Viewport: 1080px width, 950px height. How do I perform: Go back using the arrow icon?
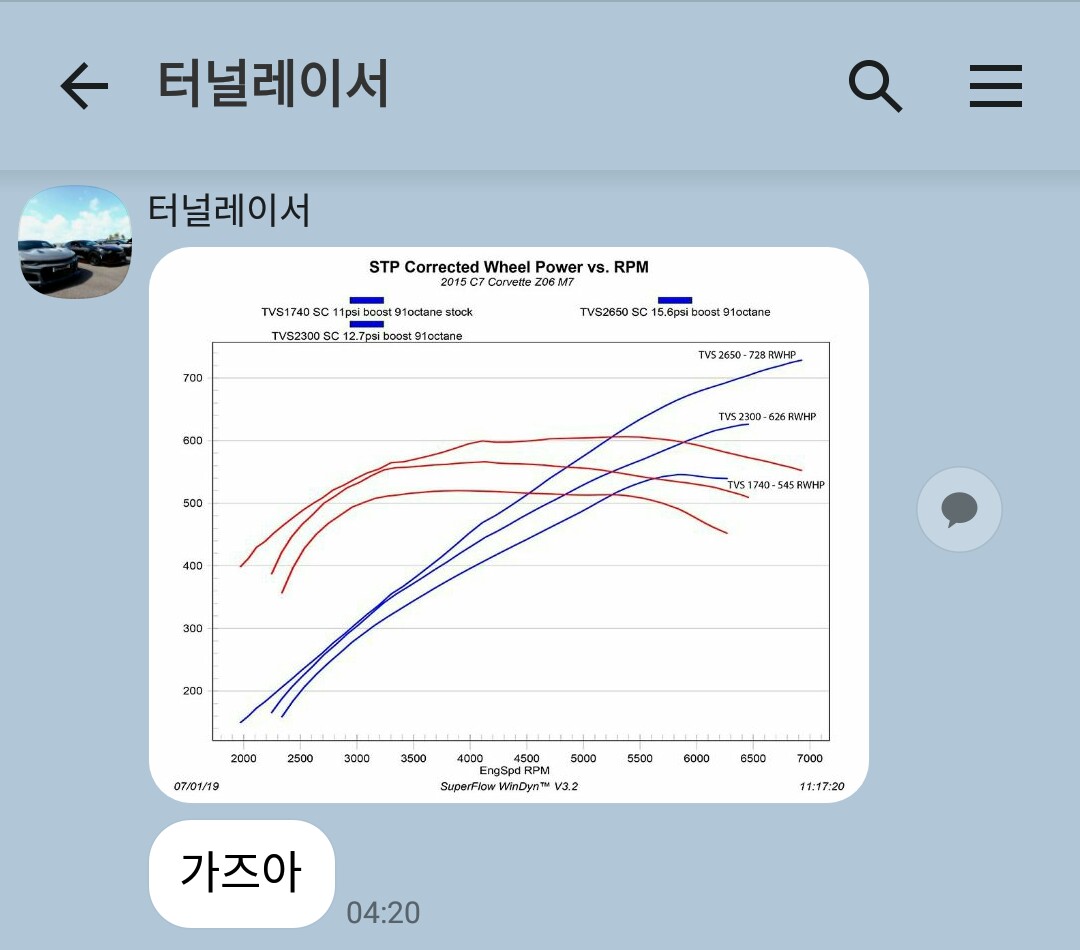[84, 86]
